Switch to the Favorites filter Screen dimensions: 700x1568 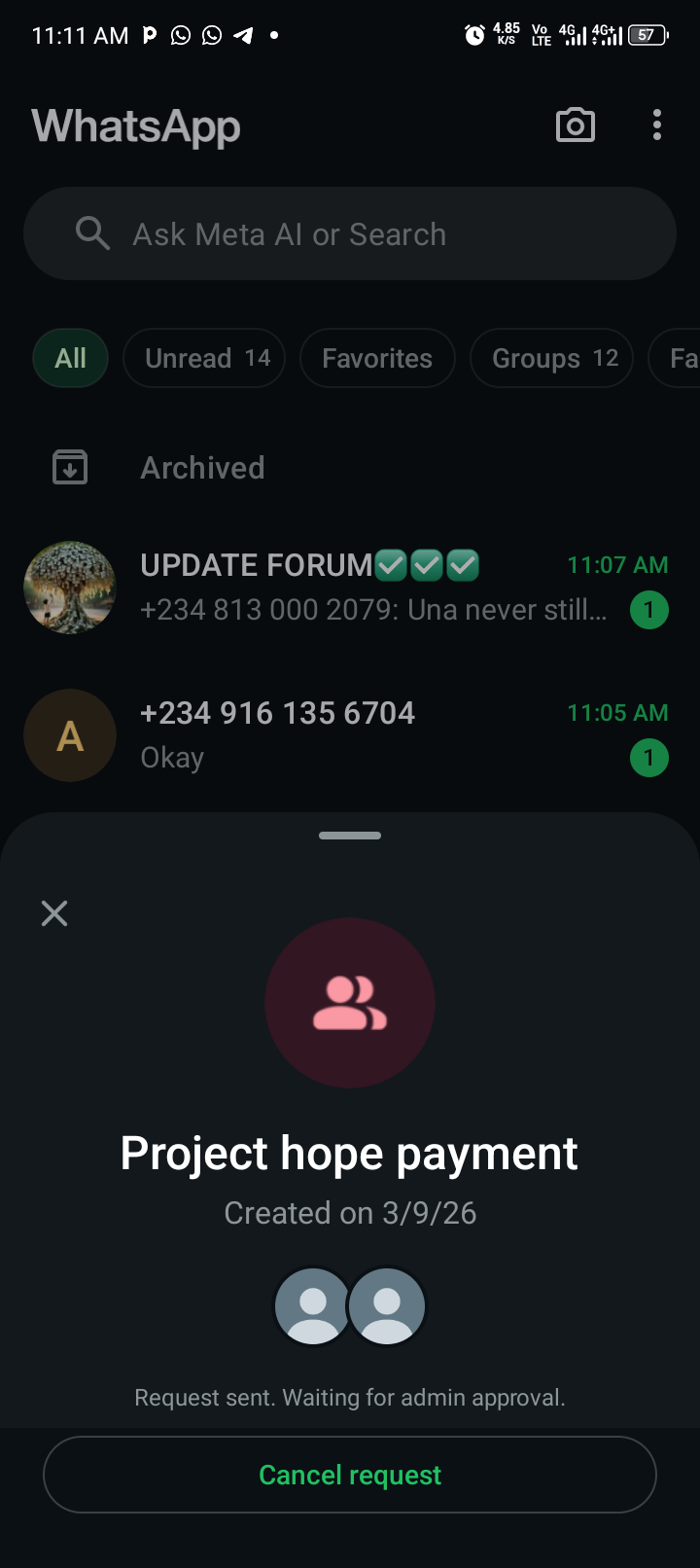tap(377, 358)
